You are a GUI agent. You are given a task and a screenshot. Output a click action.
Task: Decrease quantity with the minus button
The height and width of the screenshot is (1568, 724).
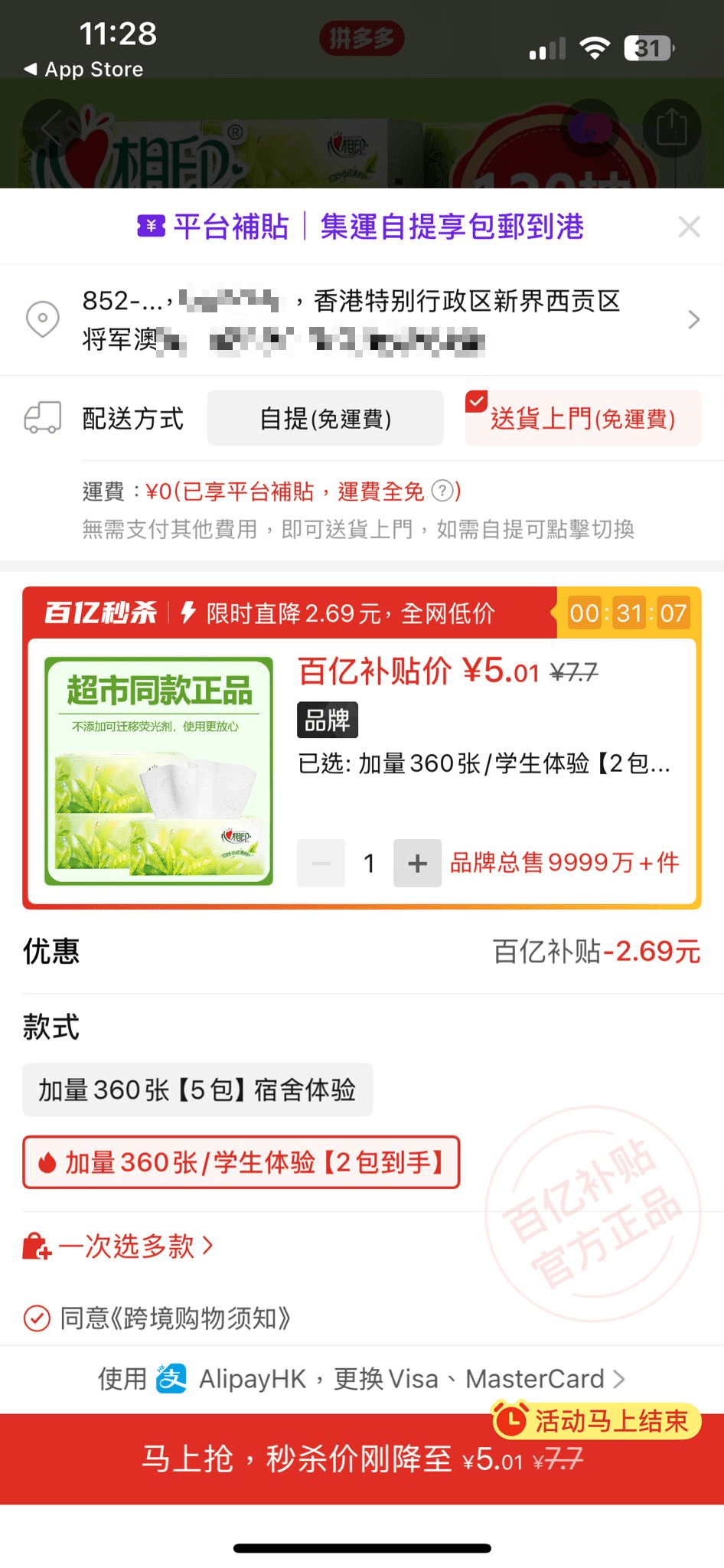click(321, 864)
